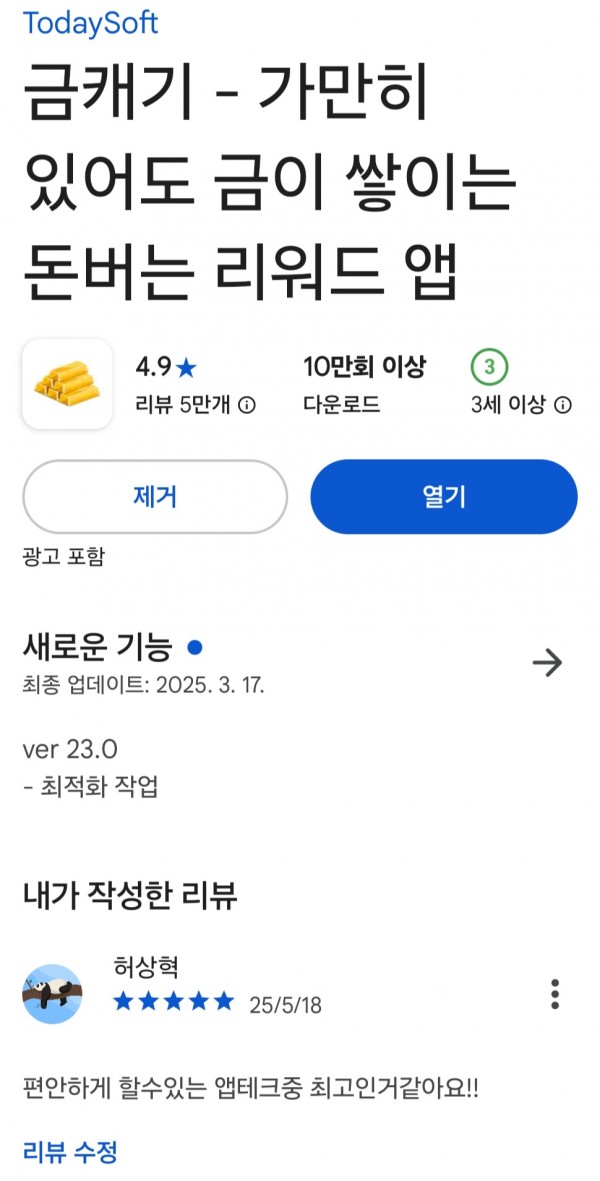The width and height of the screenshot is (600, 1181).
Task: Tap the 리뷰 수정 link
Action: point(70,1152)
